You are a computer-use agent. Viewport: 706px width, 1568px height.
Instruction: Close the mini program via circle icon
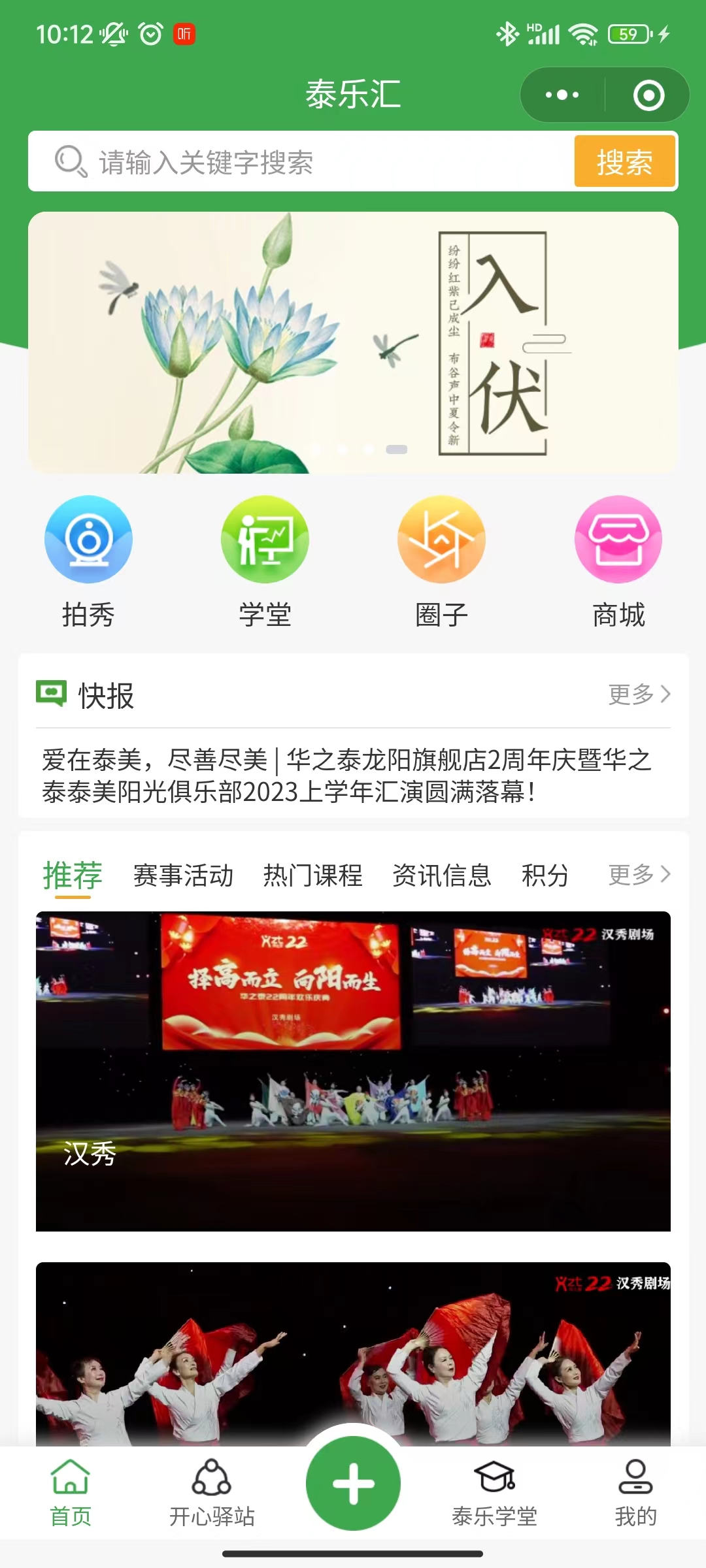coord(648,95)
